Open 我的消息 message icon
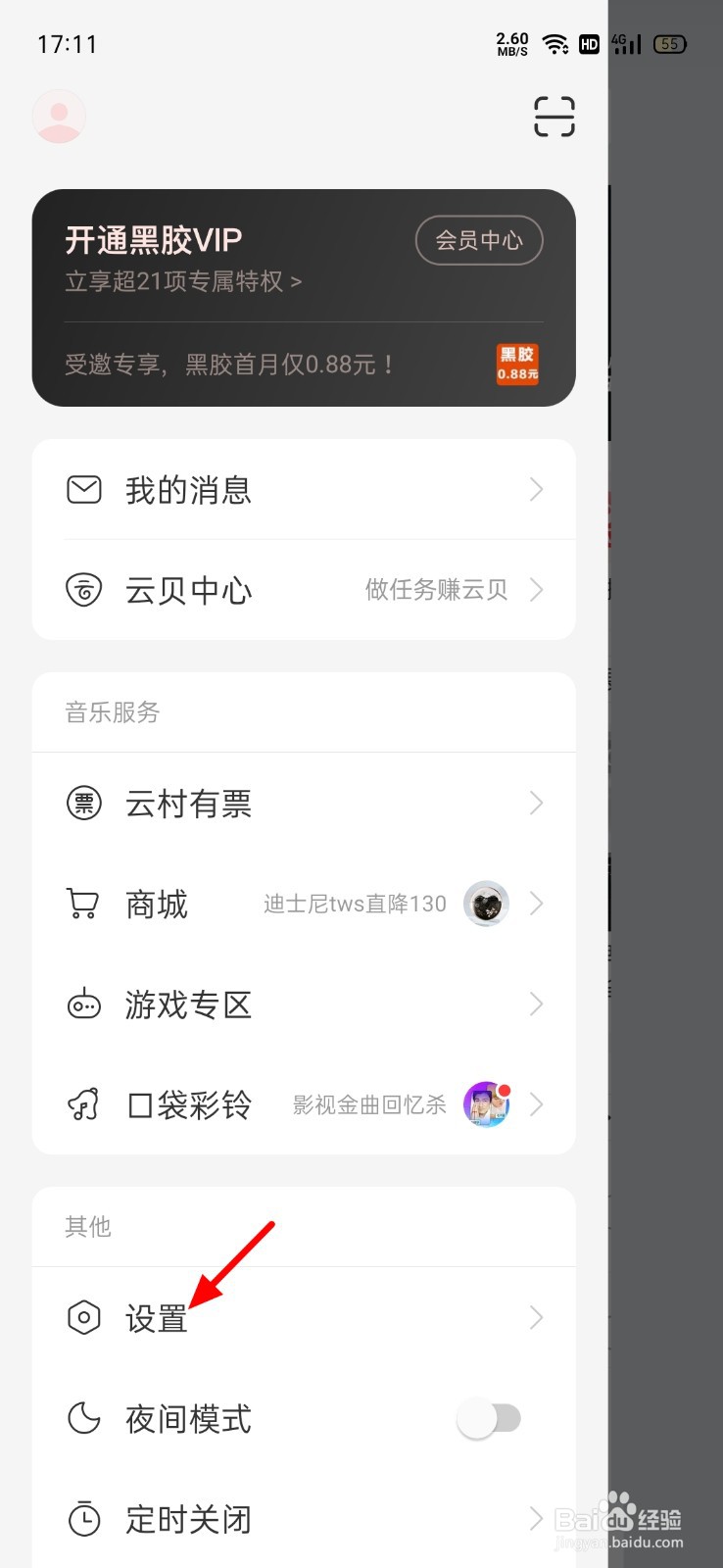The image size is (723, 1568). [x=84, y=489]
